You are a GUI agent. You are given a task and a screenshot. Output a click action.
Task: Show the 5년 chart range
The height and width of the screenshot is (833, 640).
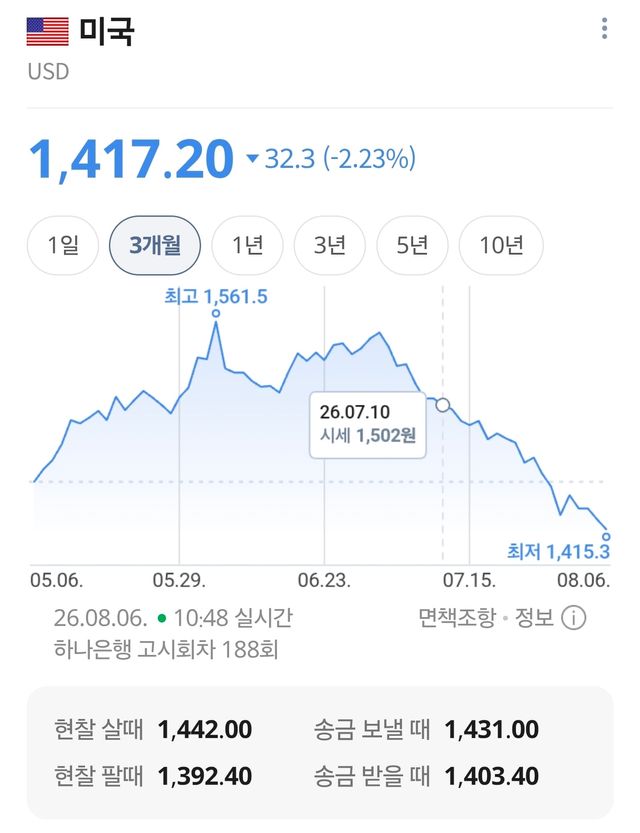(x=412, y=245)
